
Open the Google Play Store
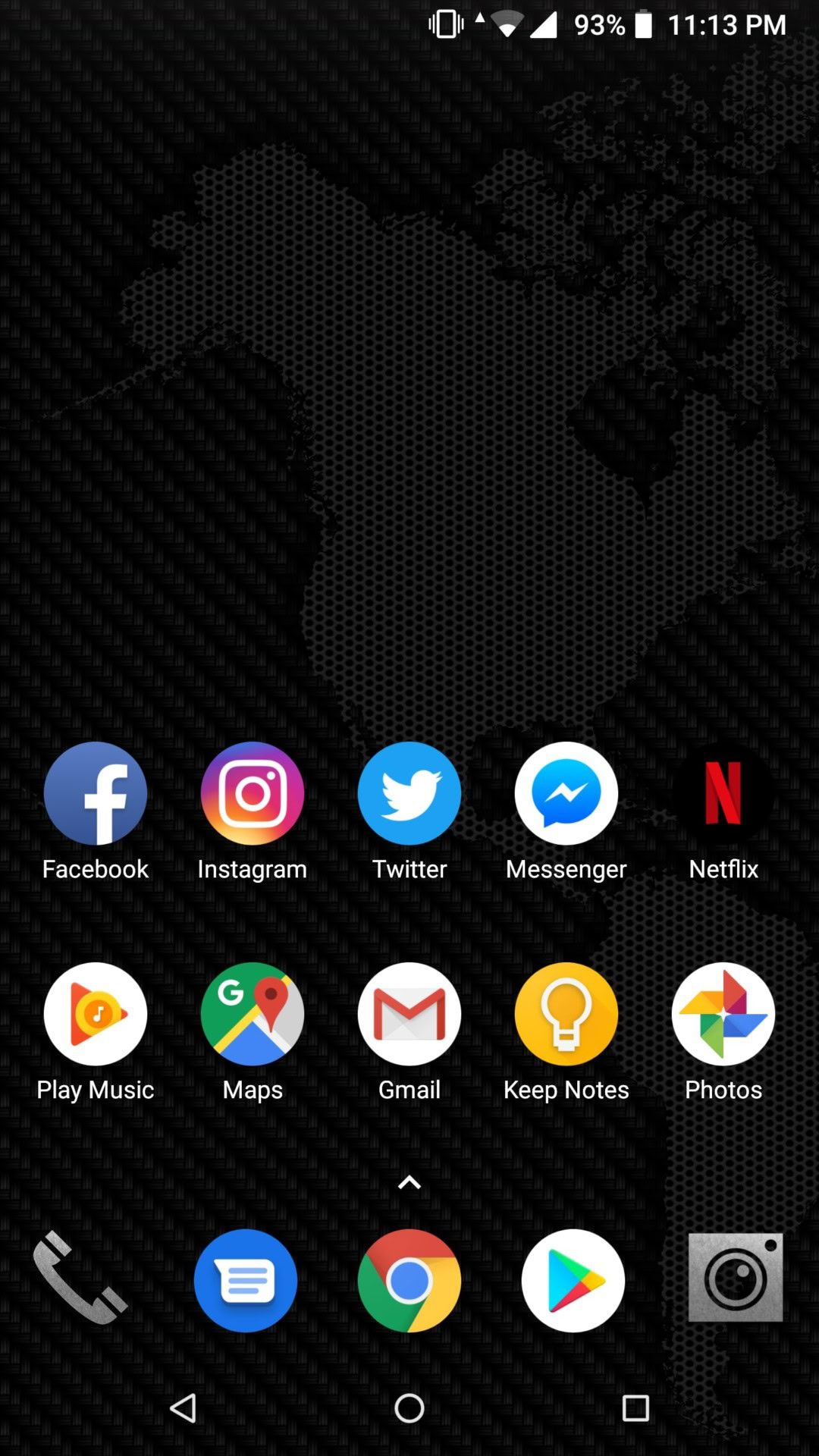click(573, 1280)
